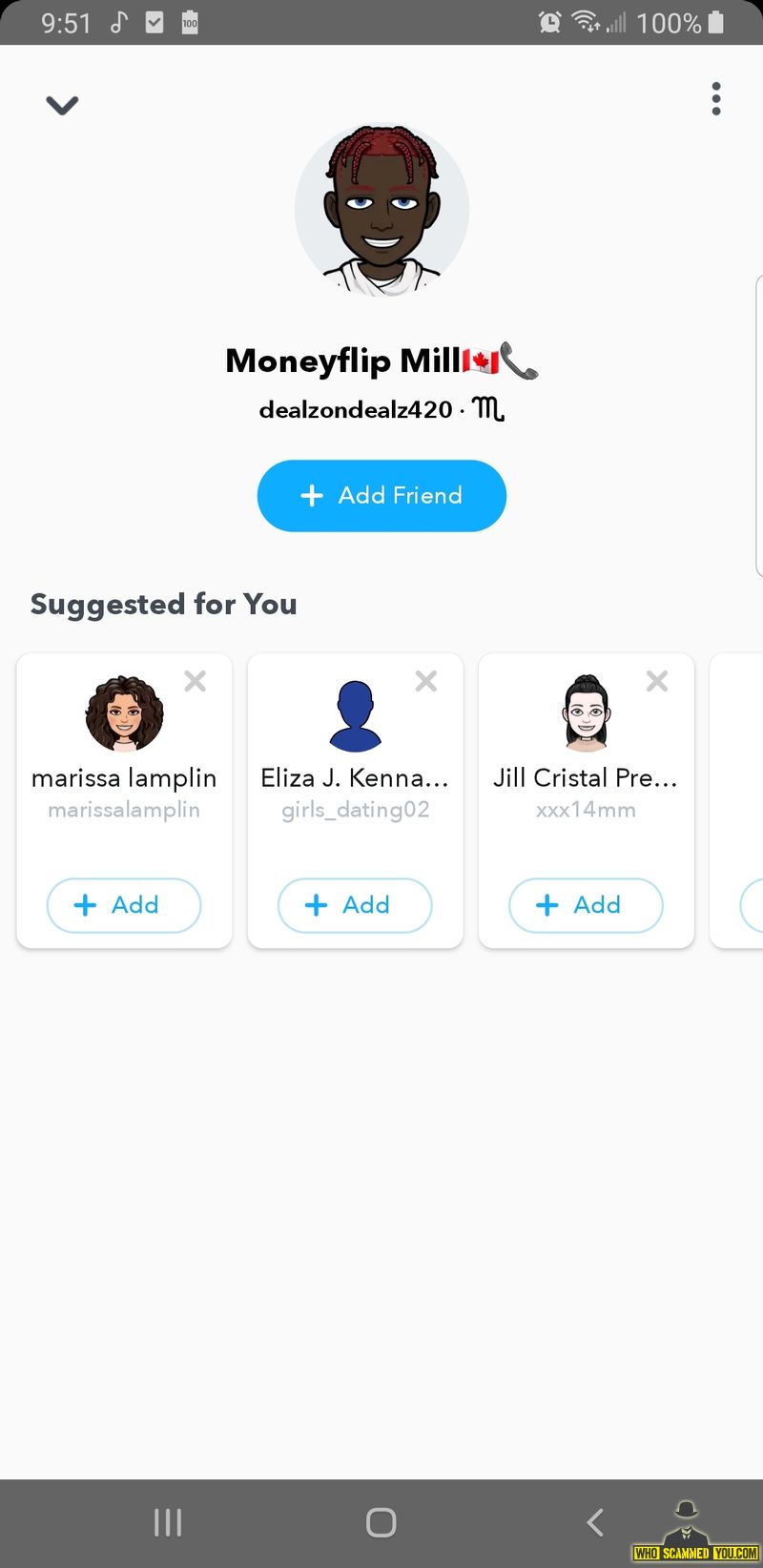
Task: Add girls_dating02 as a friend
Action: 355,905
